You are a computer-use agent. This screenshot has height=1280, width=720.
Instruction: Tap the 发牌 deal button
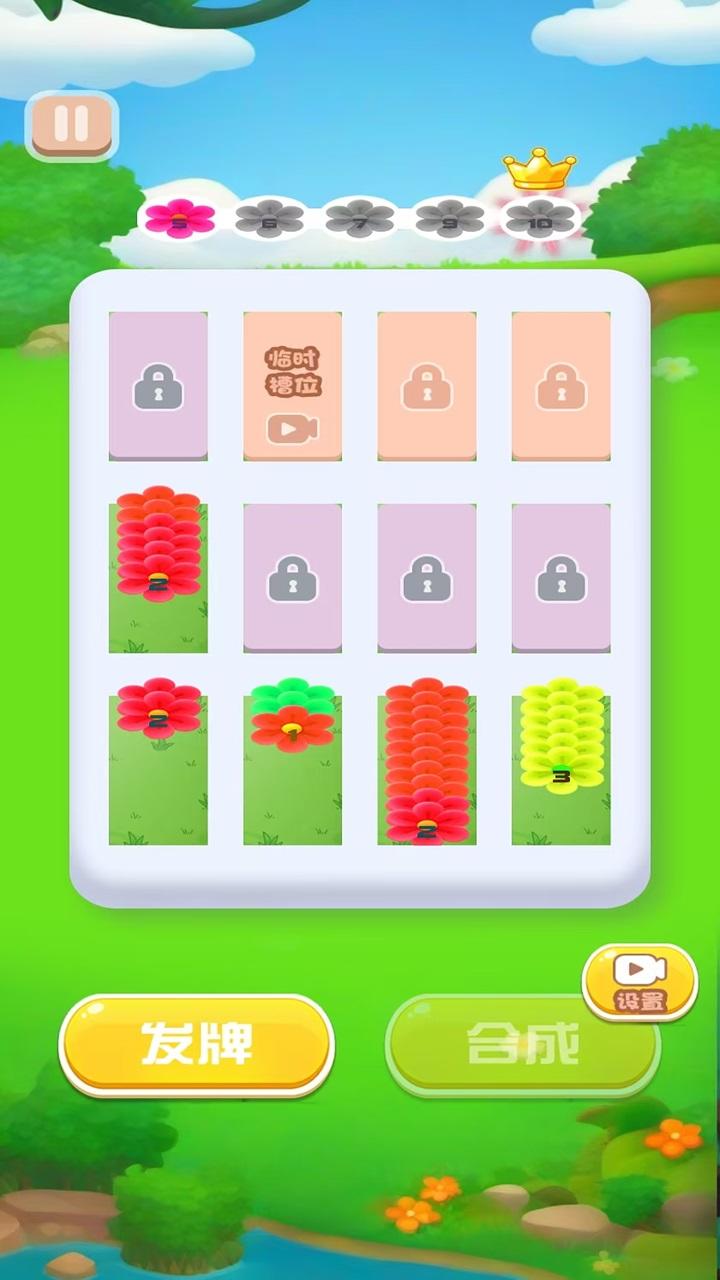pos(197,1045)
